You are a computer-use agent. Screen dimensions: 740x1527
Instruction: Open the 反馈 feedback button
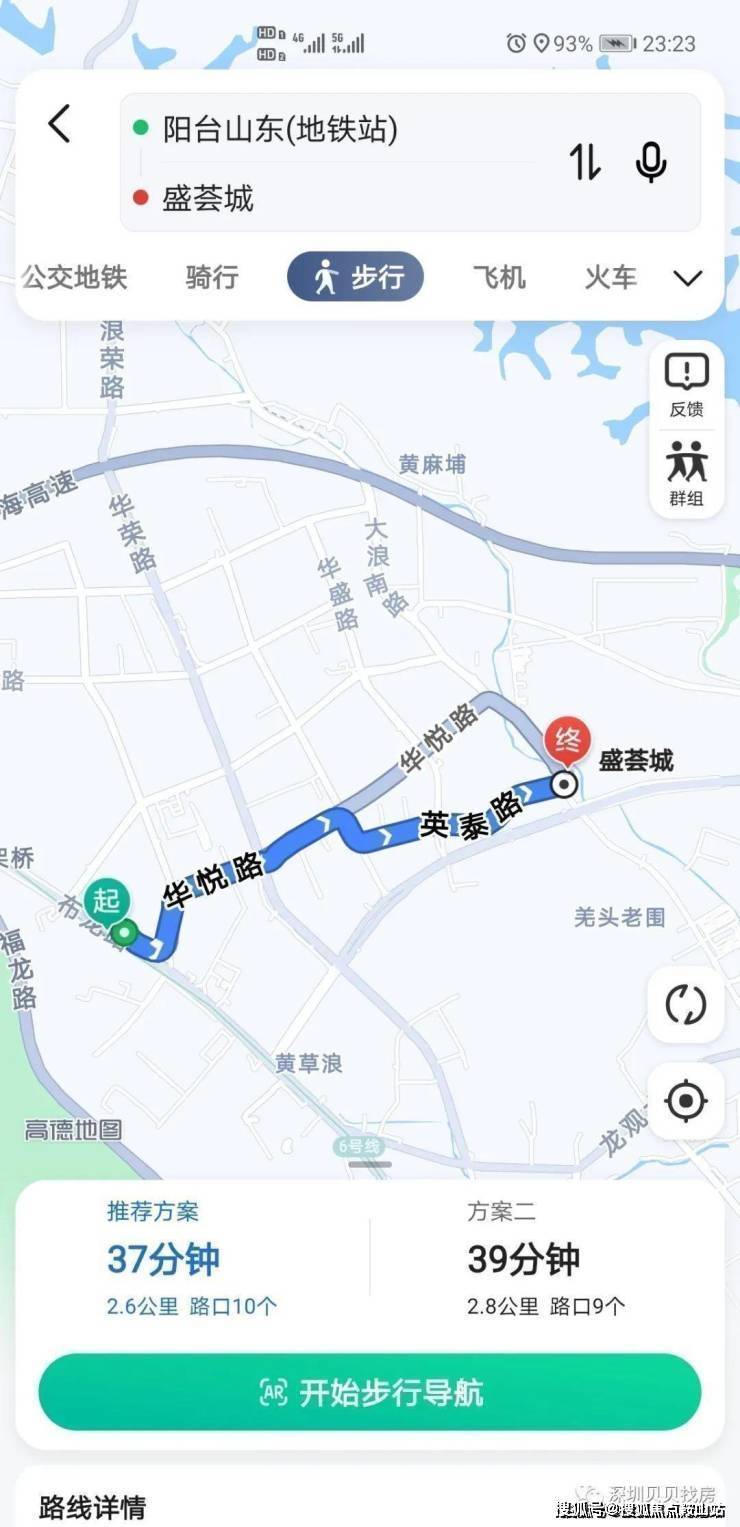pos(686,385)
